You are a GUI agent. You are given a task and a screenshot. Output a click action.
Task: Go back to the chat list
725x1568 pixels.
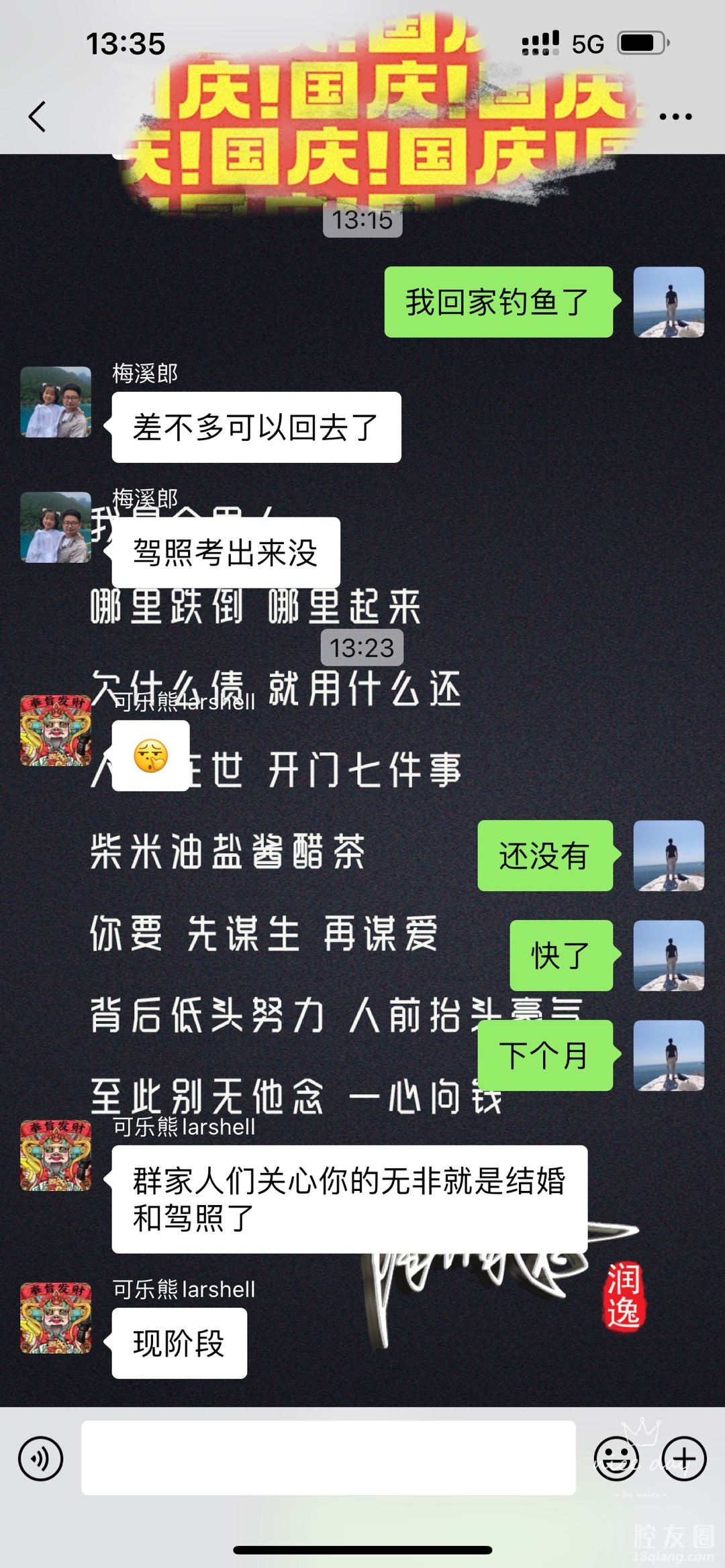[x=38, y=117]
